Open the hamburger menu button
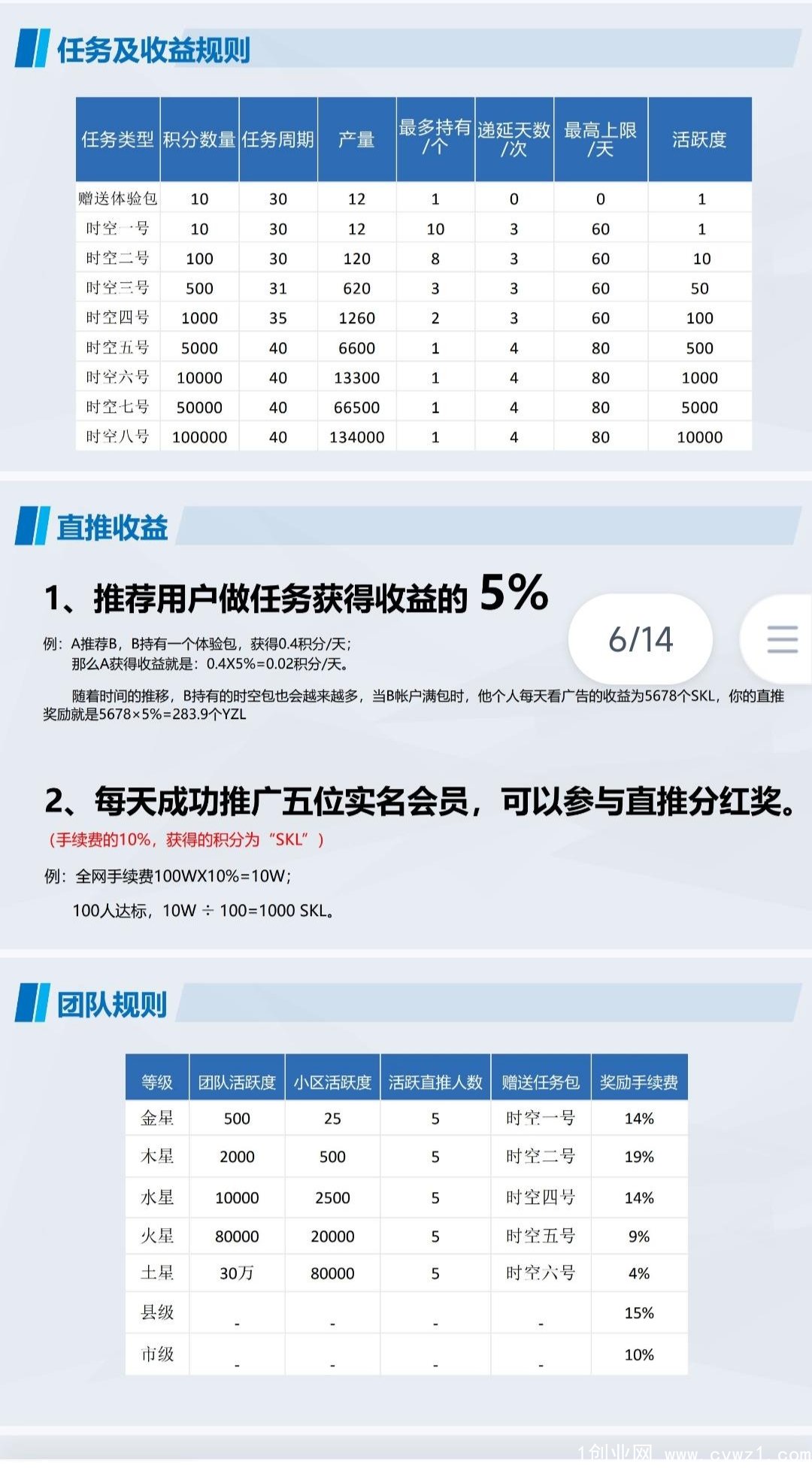The width and height of the screenshot is (812, 1468). click(782, 639)
